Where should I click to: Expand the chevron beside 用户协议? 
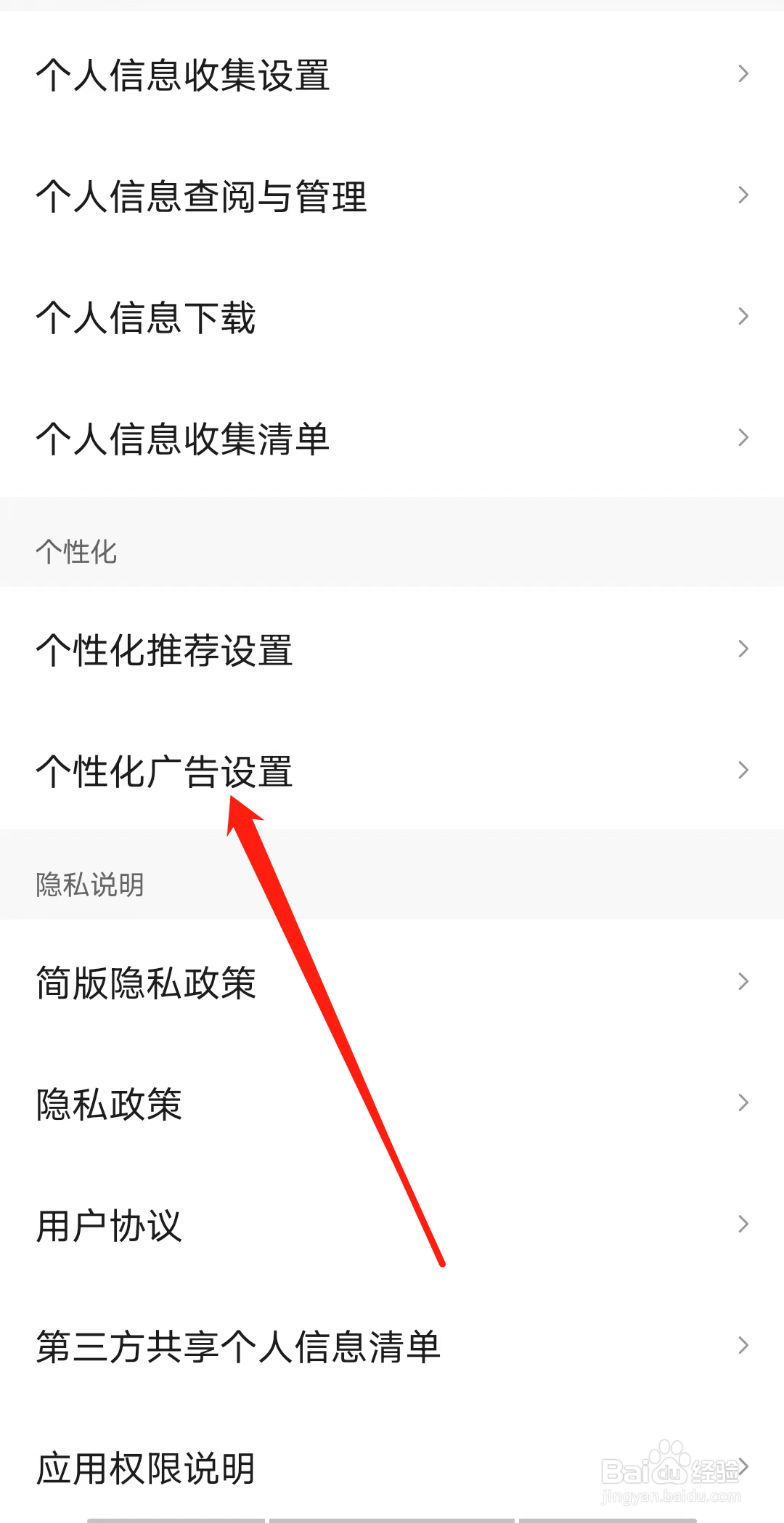click(743, 1223)
